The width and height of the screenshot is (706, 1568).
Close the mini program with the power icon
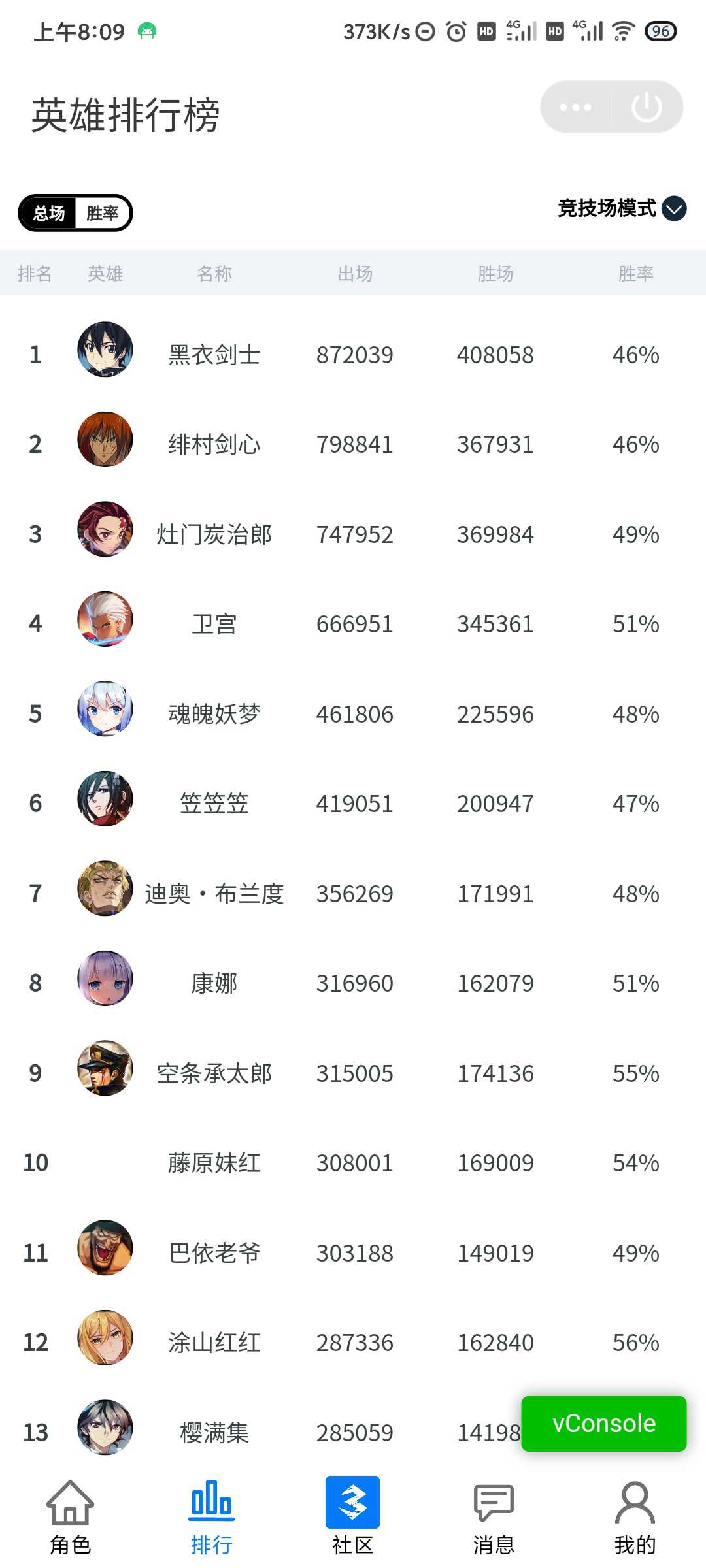click(647, 107)
